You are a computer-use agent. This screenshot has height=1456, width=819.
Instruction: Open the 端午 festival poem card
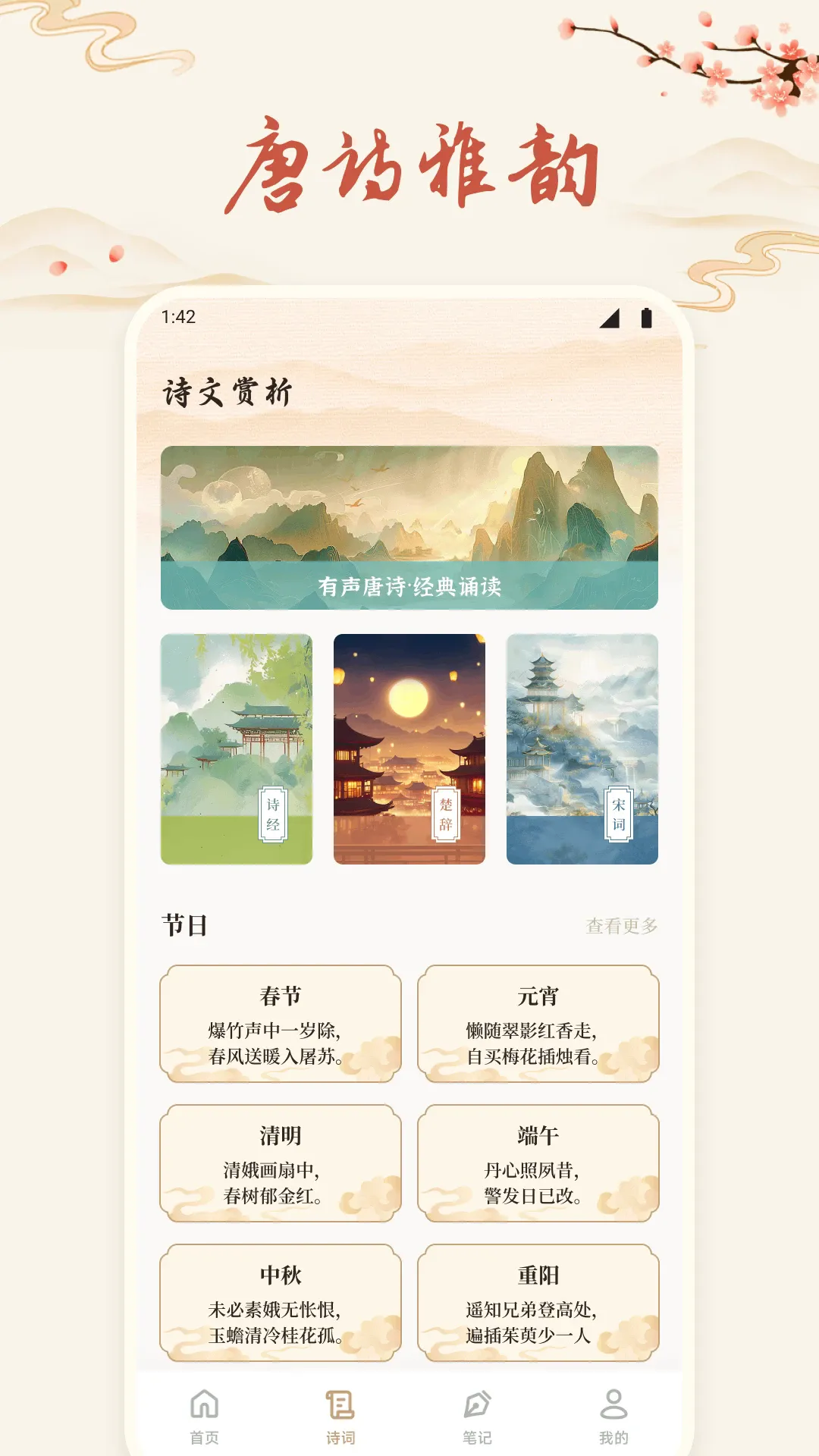coord(538,1166)
